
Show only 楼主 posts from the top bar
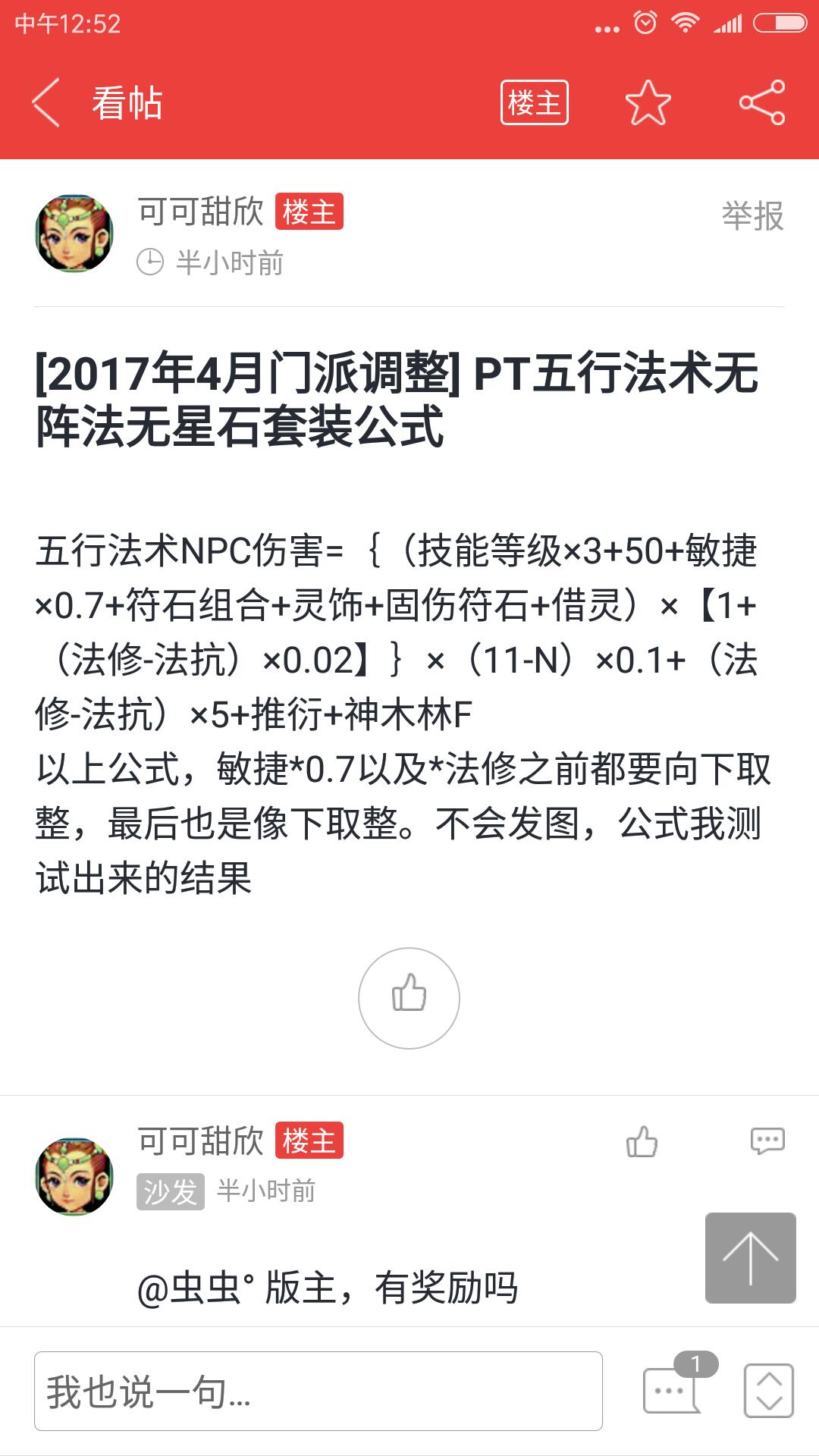534,102
